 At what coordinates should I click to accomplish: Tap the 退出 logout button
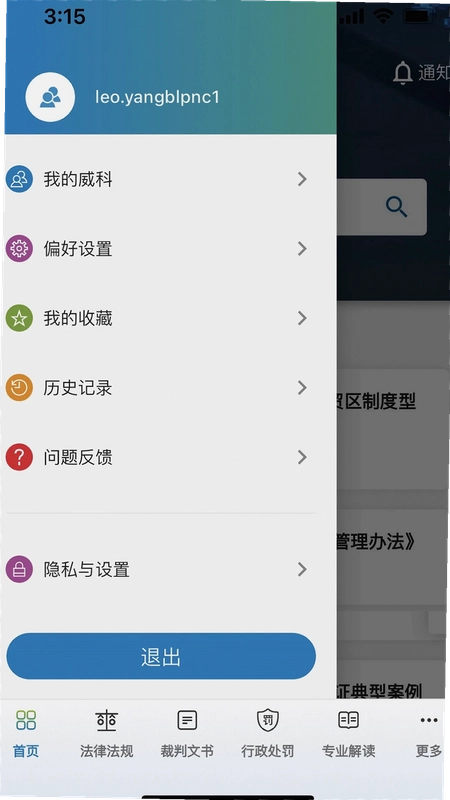pos(161,657)
